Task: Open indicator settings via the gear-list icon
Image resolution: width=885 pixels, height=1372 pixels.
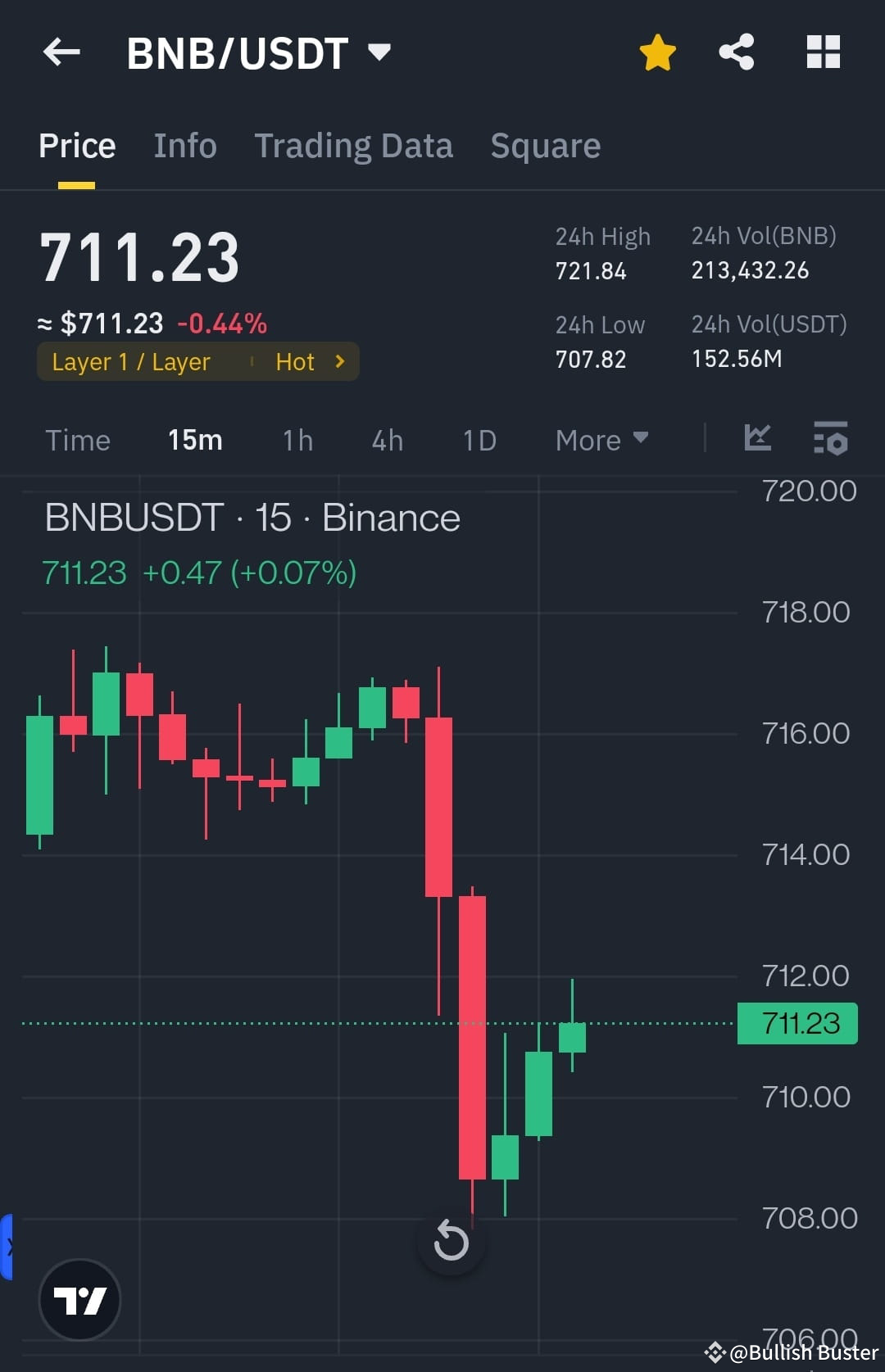Action: point(830,440)
